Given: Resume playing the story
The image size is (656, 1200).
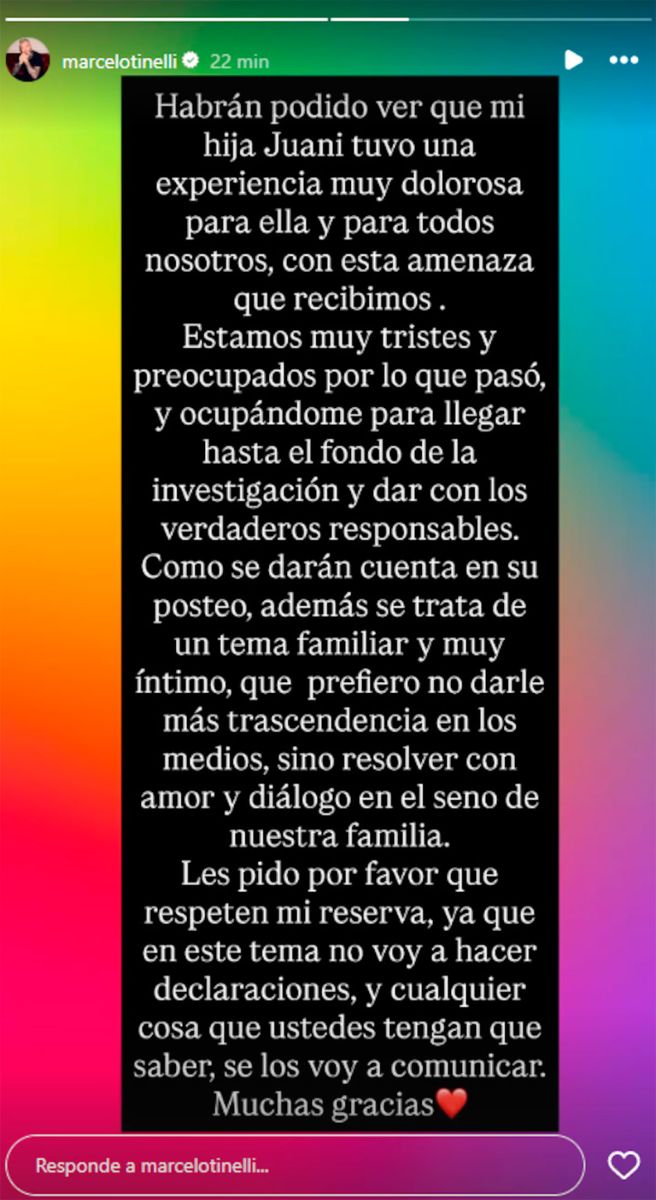Looking at the screenshot, I should 573,60.
